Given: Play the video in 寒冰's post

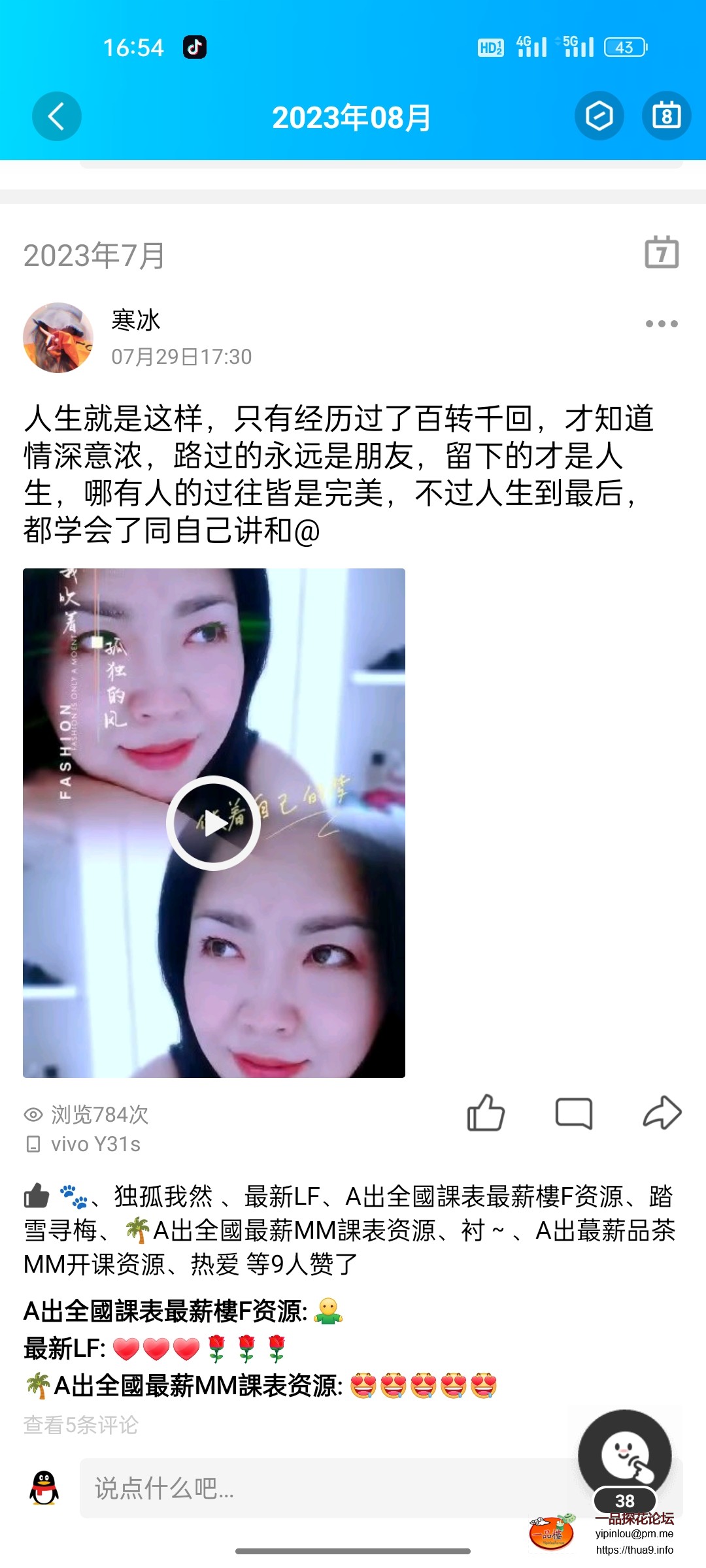Looking at the screenshot, I should tap(214, 823).
